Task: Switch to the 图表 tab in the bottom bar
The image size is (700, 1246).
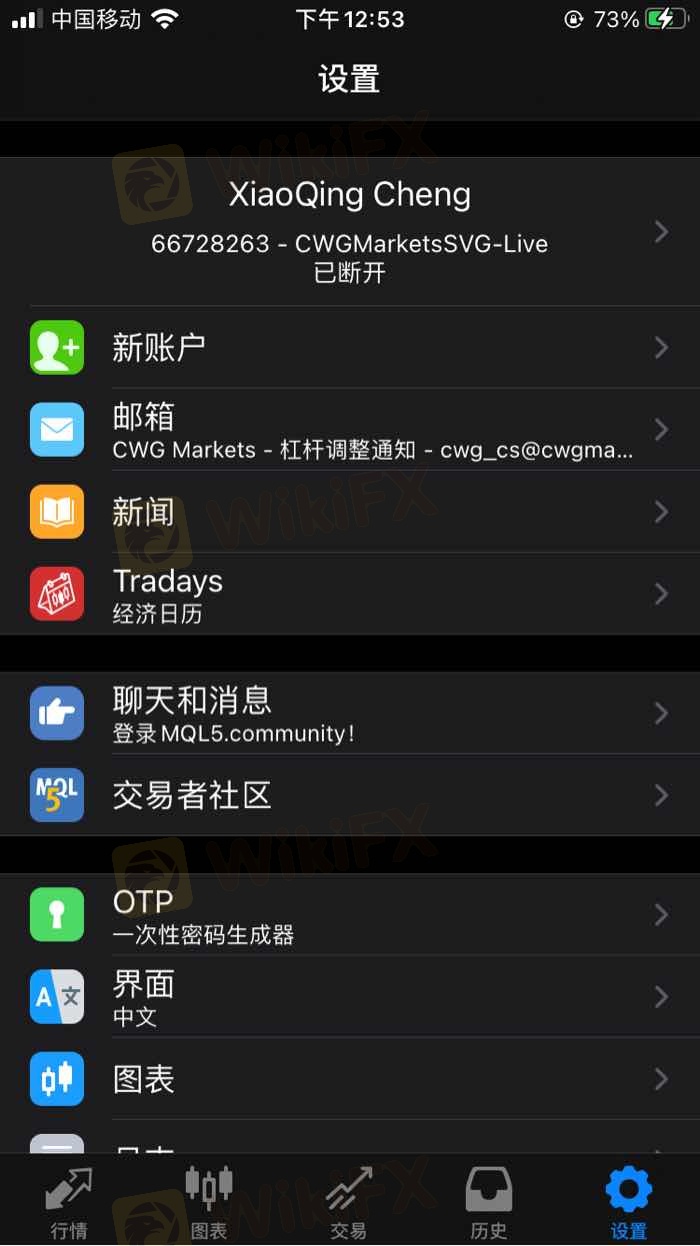Action: 209,1201
